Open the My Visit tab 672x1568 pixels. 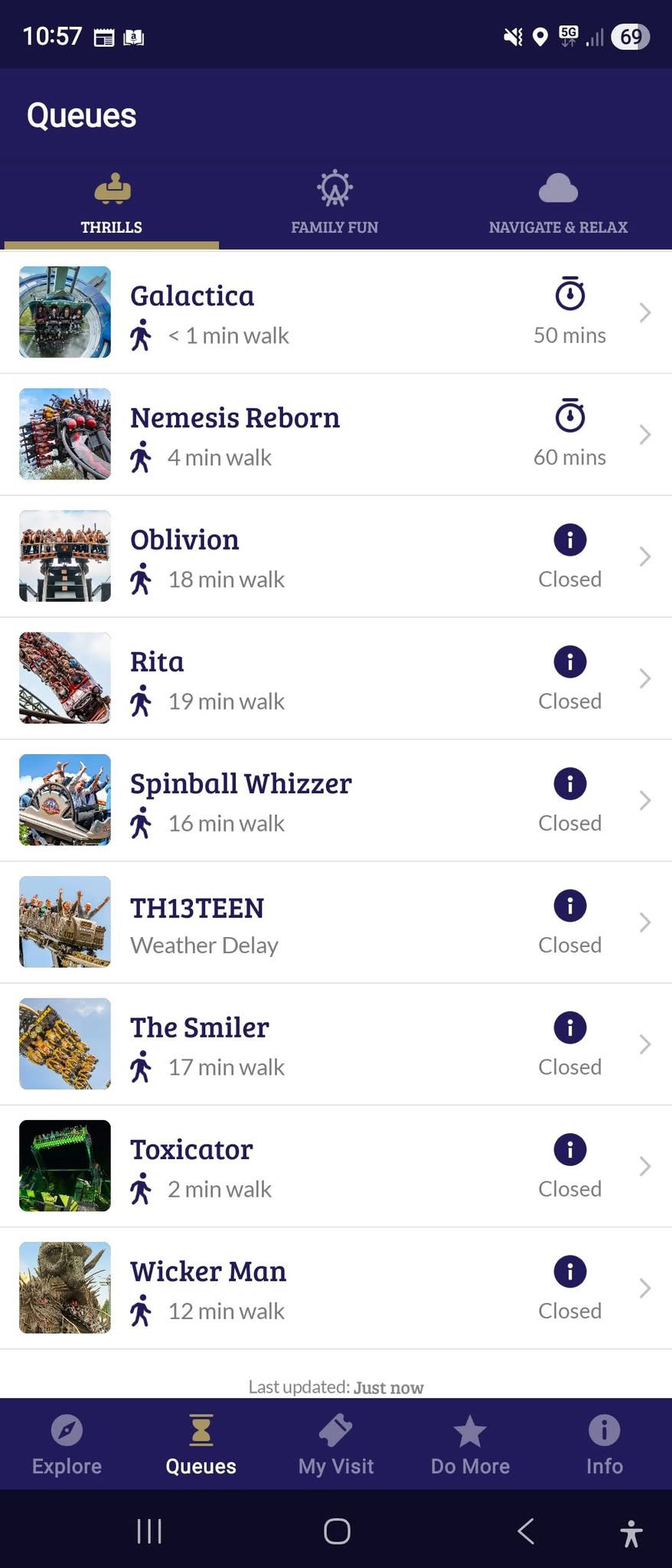[x=336, y=1445]
